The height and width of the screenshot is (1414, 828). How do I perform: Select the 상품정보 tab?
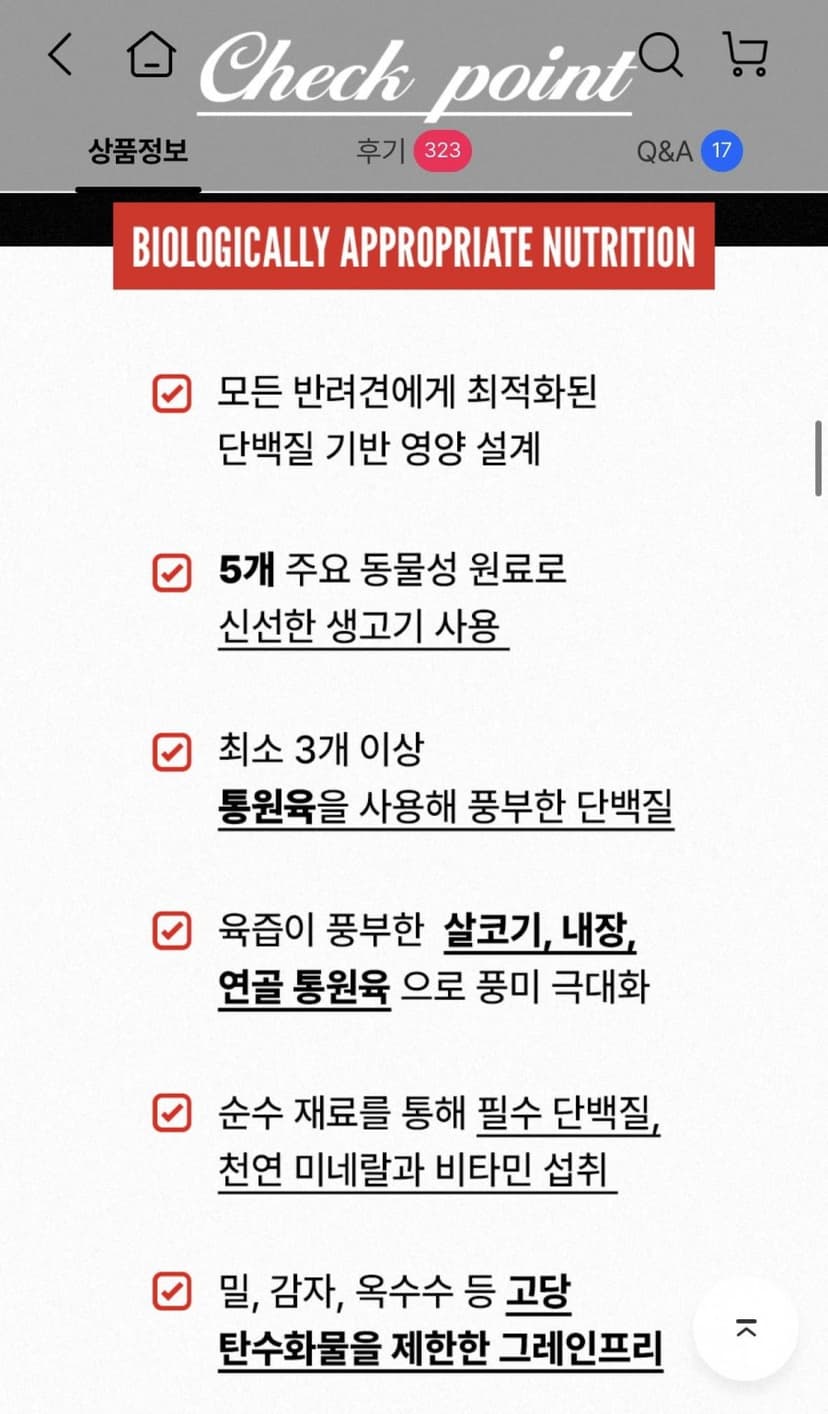[138, 152]
